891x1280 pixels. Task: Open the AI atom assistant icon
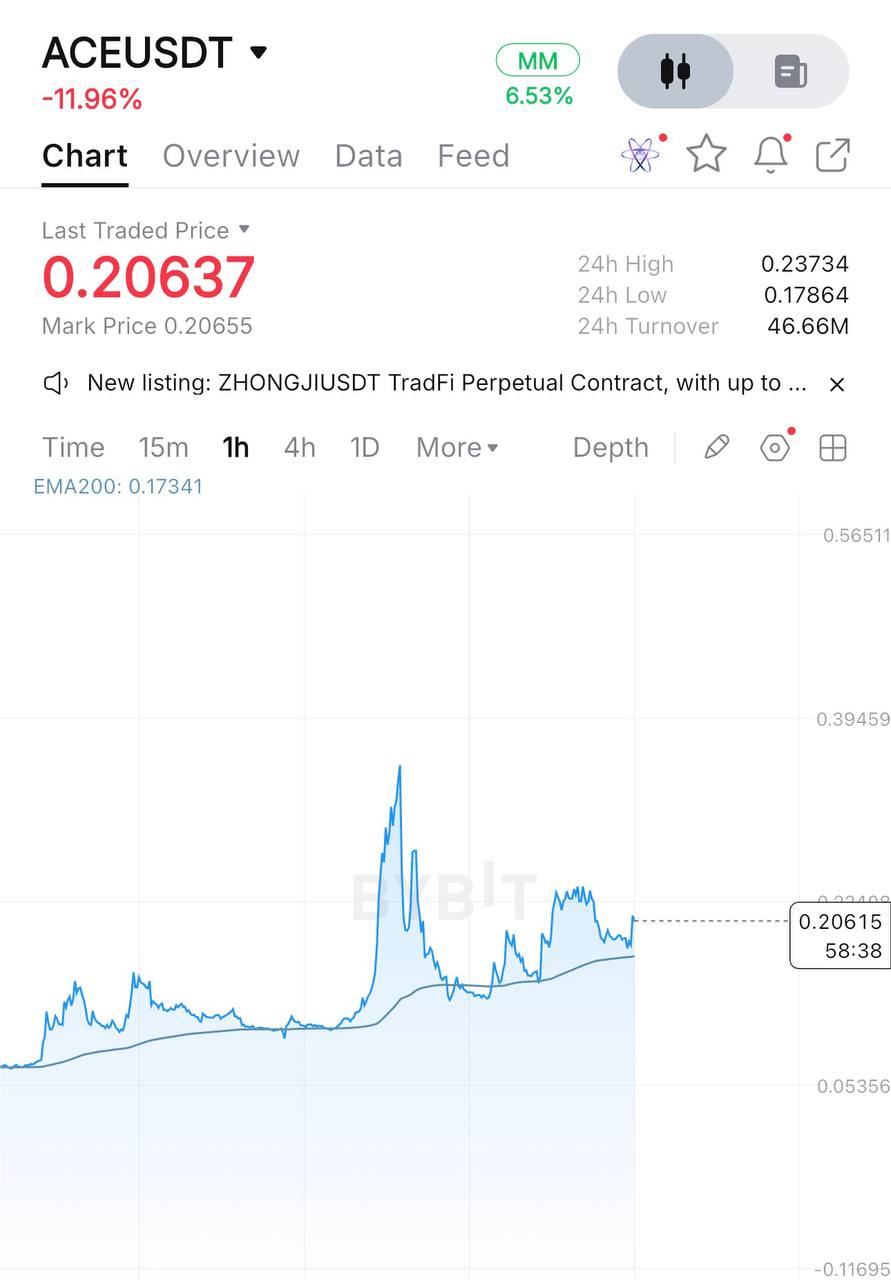[x=640, y=154]
